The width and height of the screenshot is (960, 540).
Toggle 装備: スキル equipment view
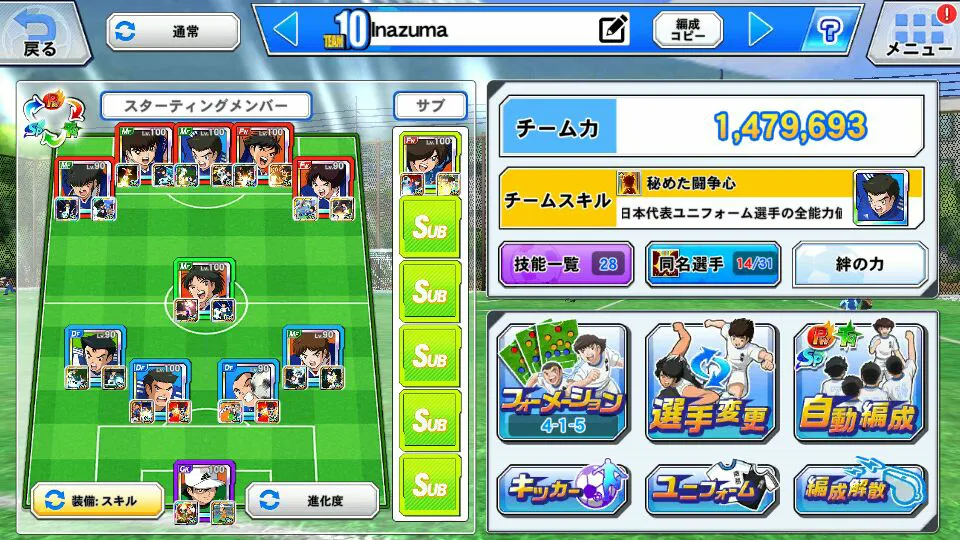click(97, 500)
